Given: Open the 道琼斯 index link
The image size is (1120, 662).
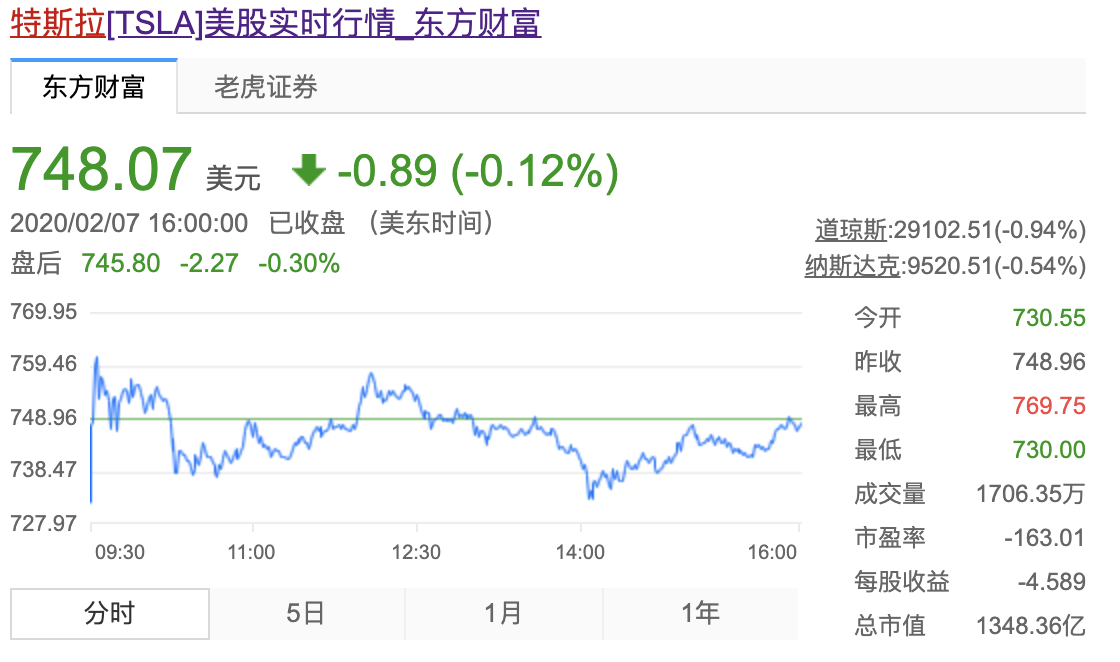Looking at the screenshot, I should [x=851, y=231].
